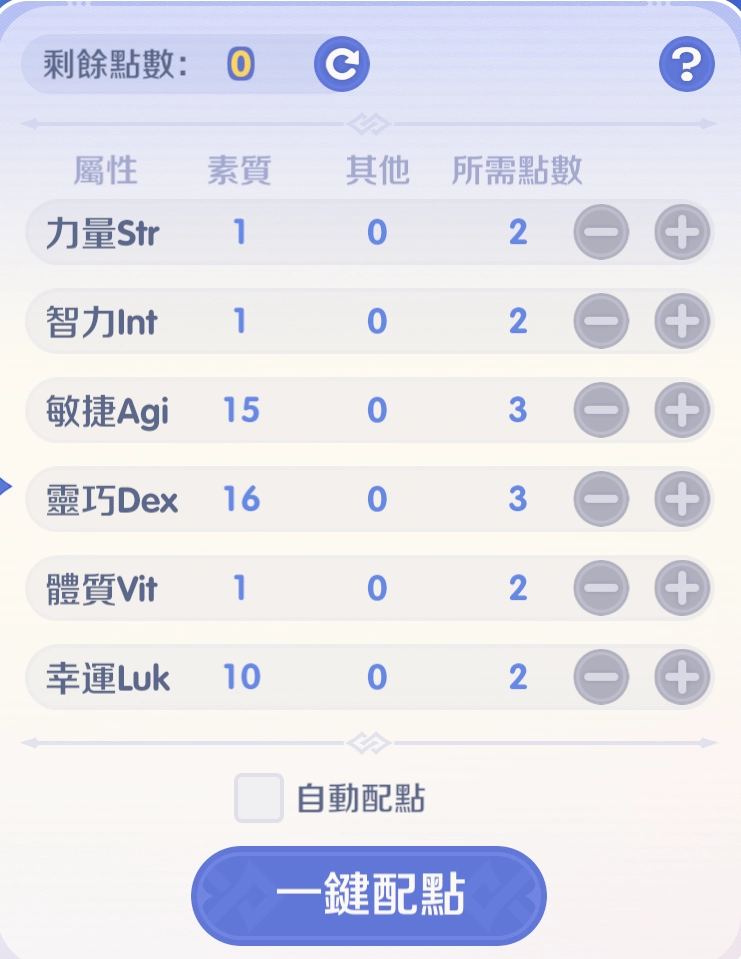
Task: Open the help question mark icon
Action: tap(687, 62)
